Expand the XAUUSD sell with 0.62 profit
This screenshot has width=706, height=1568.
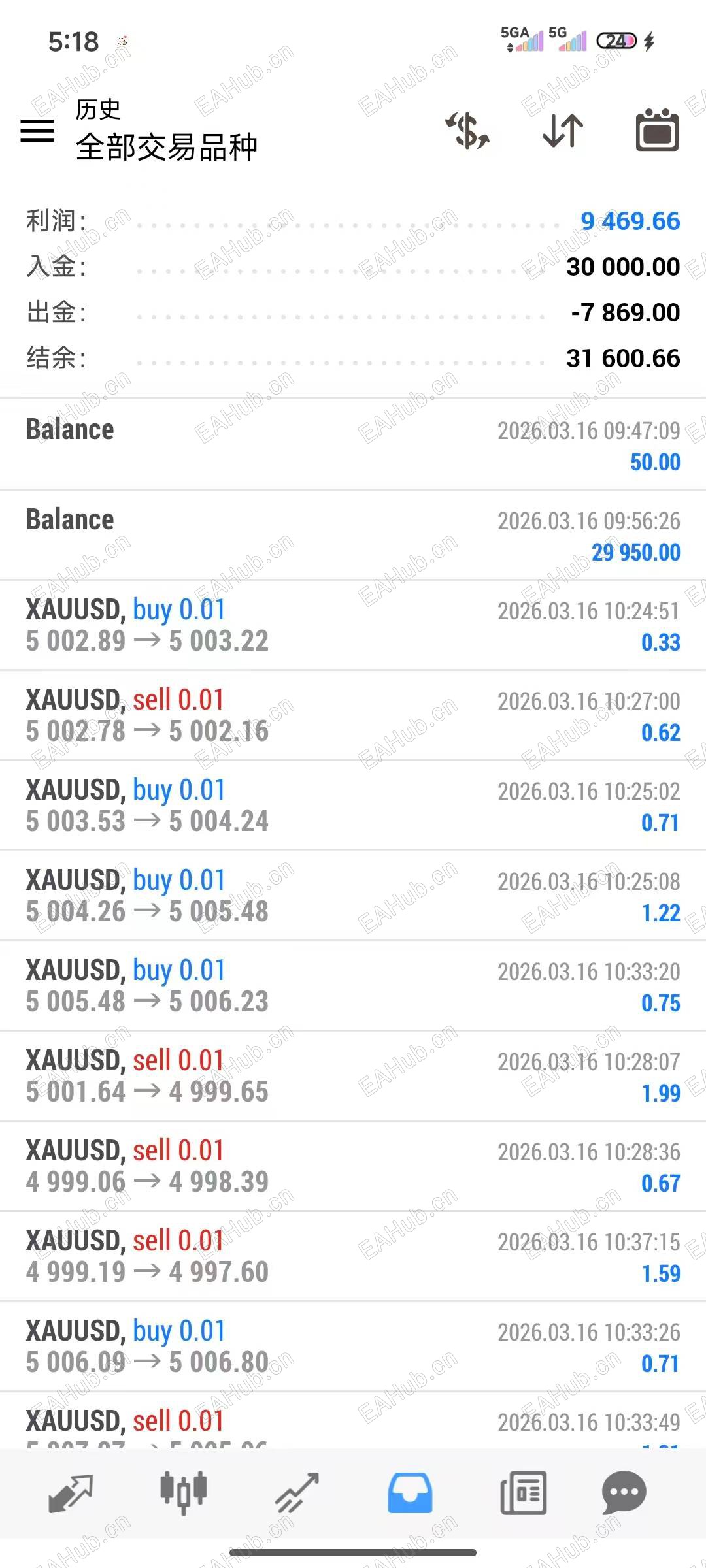[x=353, y=715]
